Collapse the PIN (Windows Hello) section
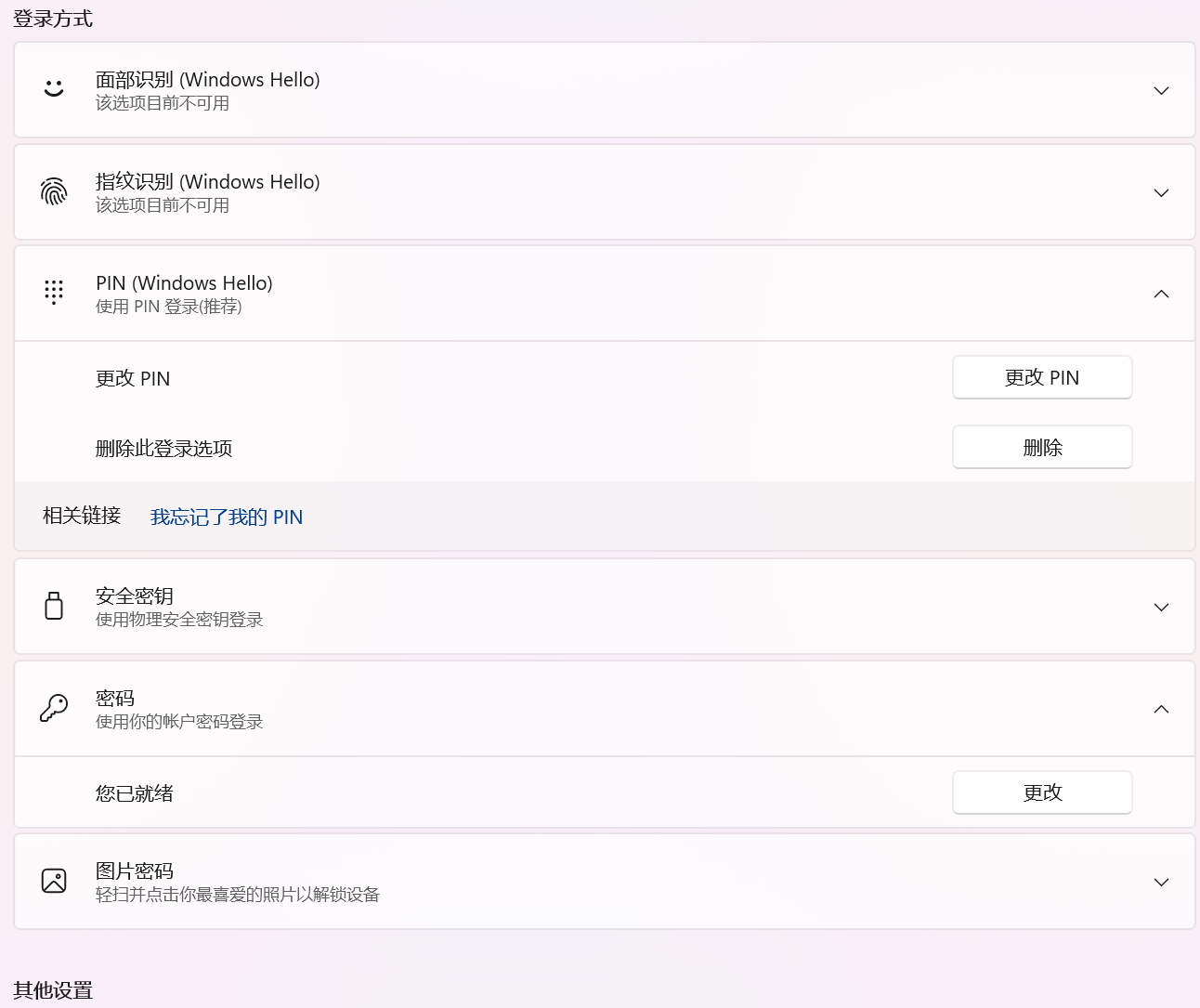The height and width of the screenshot is (1008, 1200). click(1160, 294)
